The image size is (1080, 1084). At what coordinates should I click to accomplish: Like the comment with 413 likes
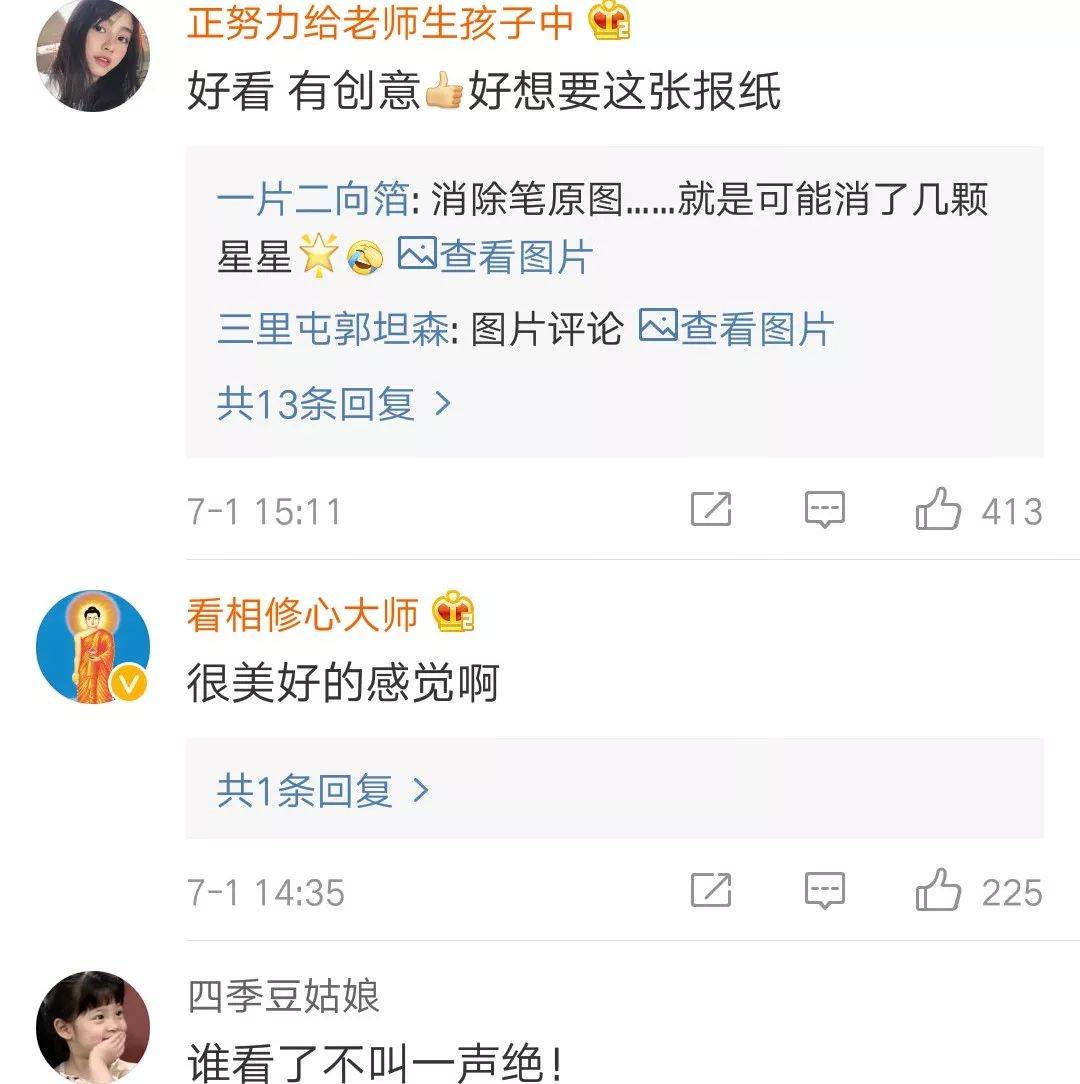point(938,511)
